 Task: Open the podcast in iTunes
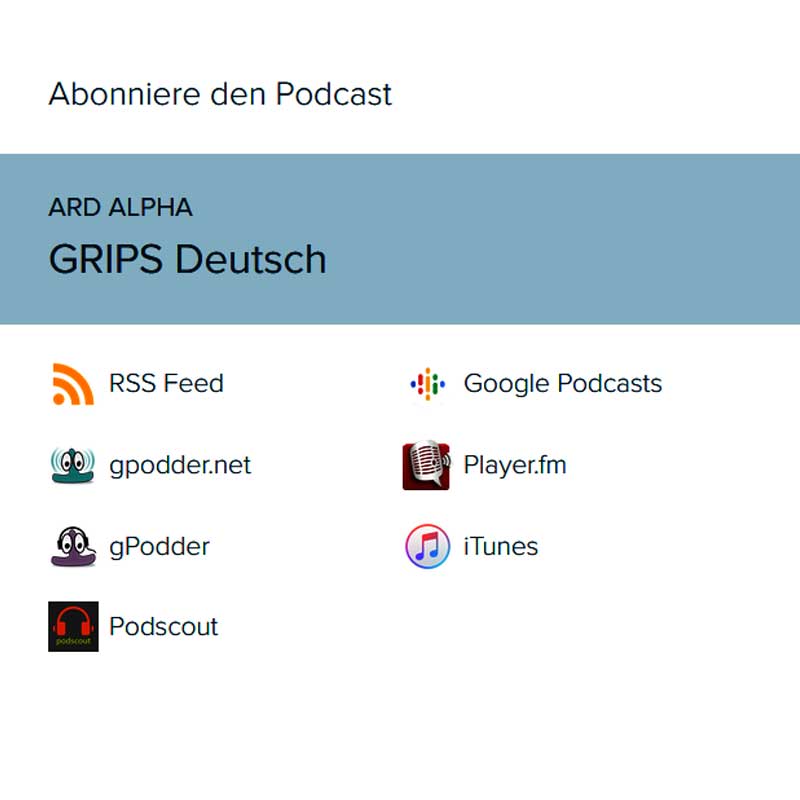(500, 547)
